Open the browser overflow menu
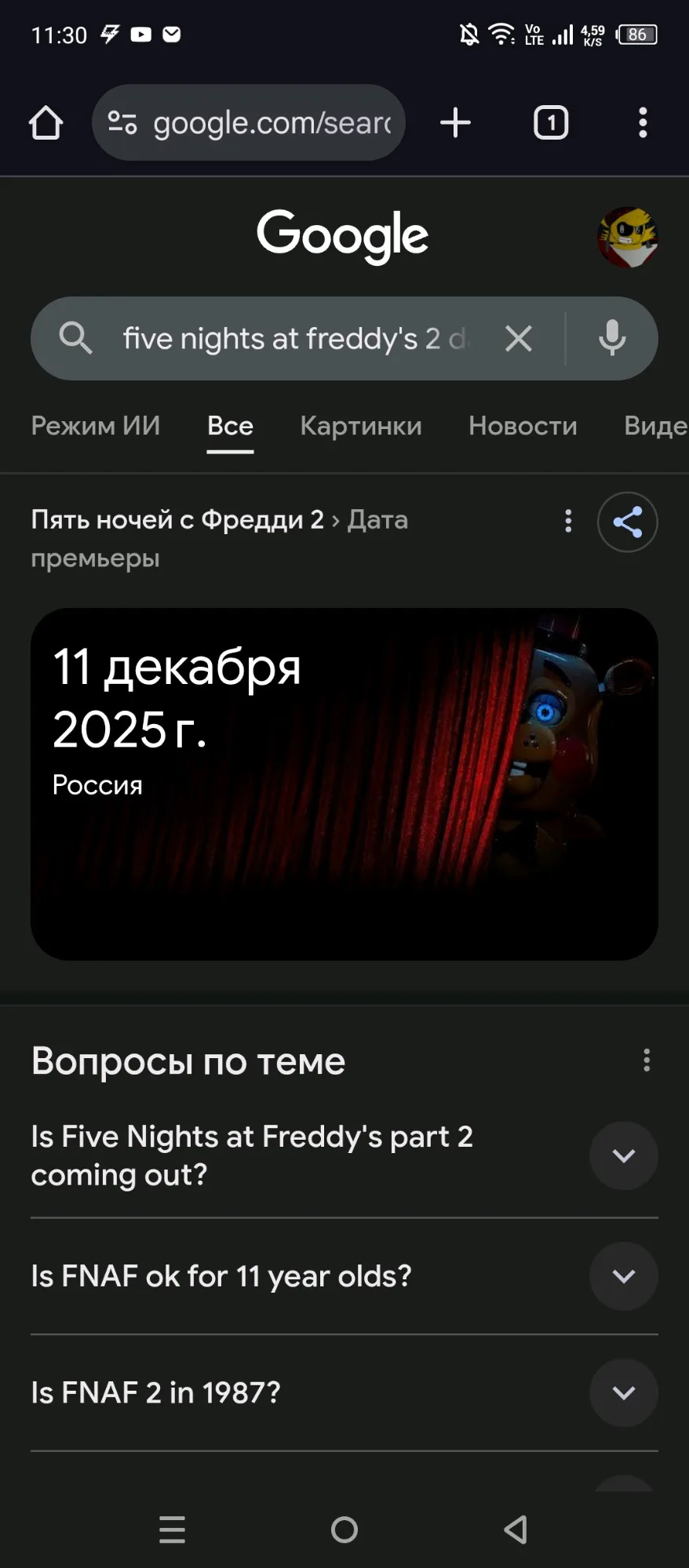The image size is (689, 1568). 643,123
